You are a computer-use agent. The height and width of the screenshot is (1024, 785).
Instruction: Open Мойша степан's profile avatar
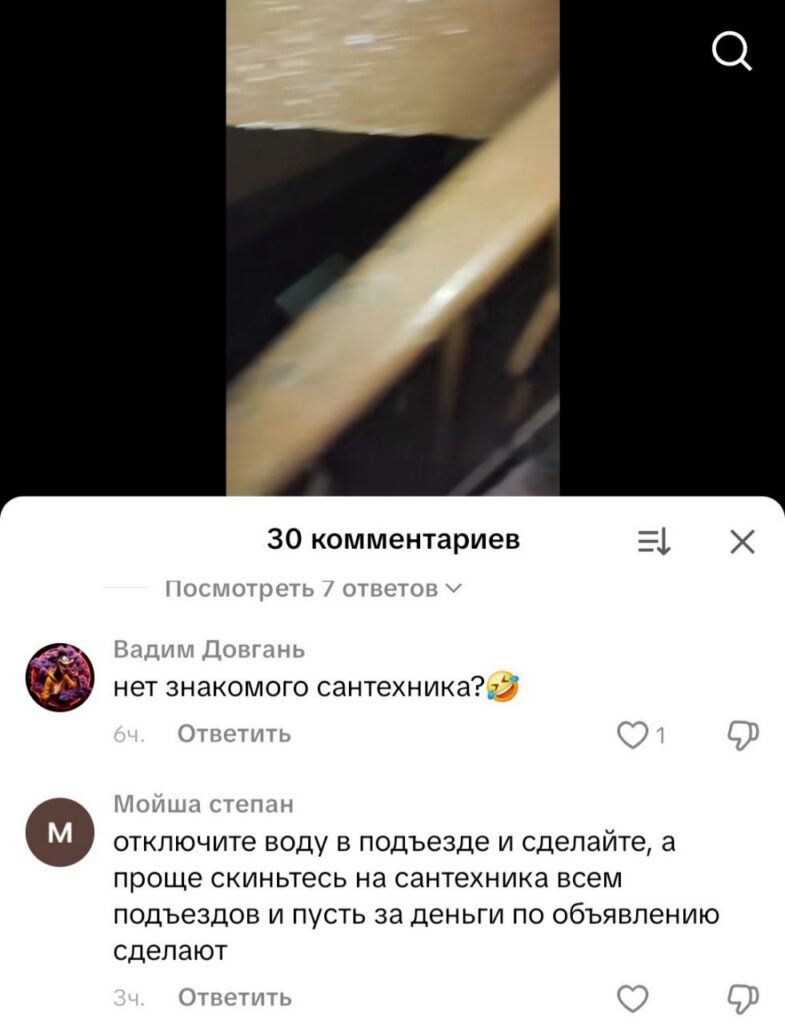tap(59, 831)
